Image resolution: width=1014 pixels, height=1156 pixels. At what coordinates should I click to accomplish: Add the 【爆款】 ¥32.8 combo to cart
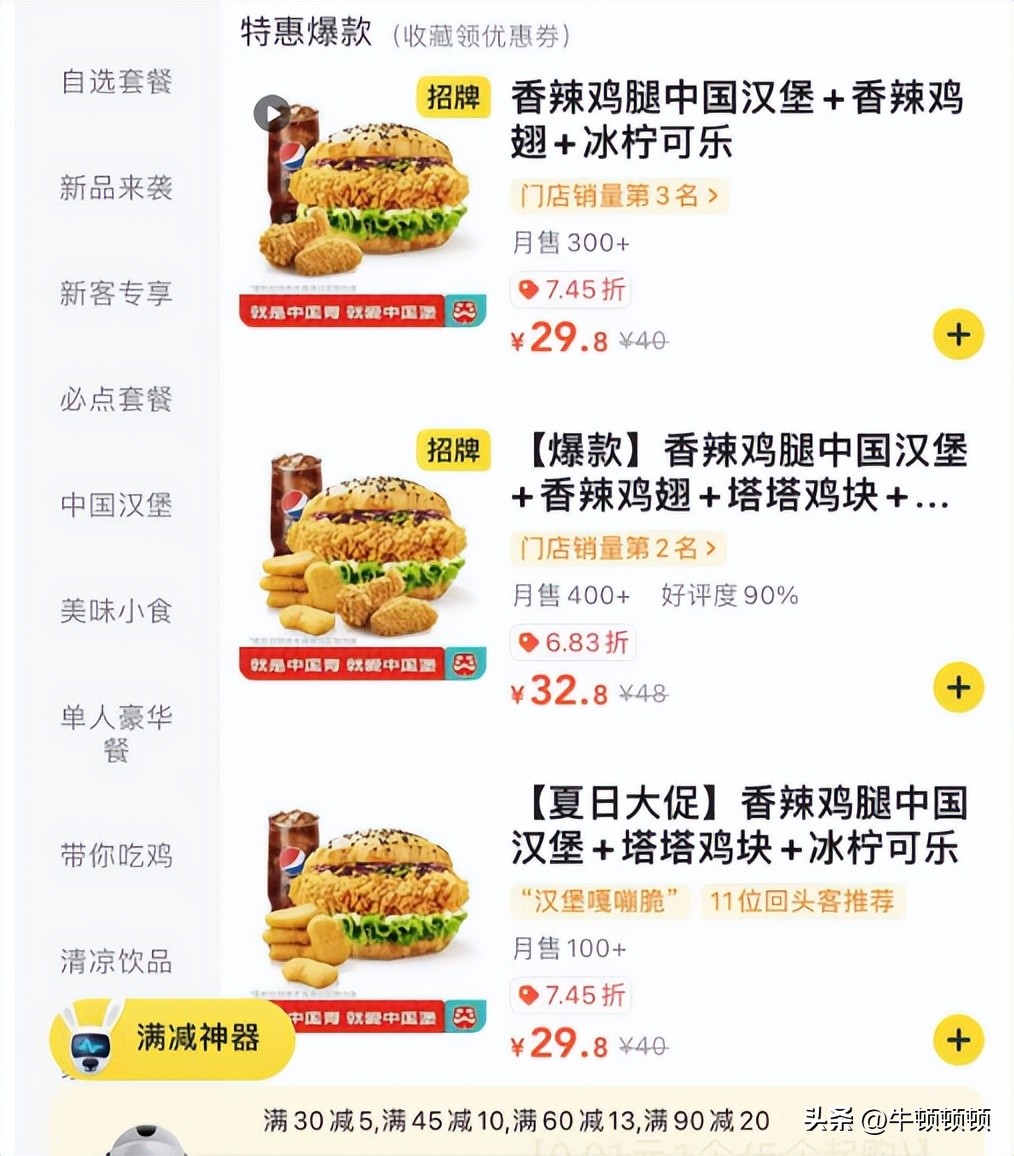tap(958, 688)
